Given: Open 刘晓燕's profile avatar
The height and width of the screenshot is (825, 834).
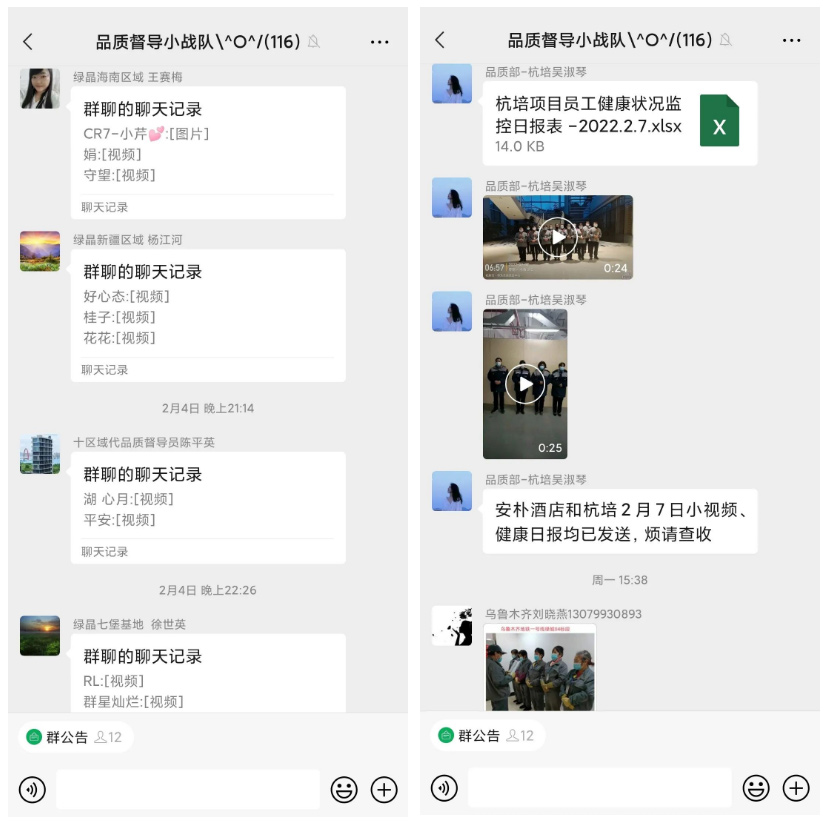Looking at the screenshot, I should click(452, 626).
